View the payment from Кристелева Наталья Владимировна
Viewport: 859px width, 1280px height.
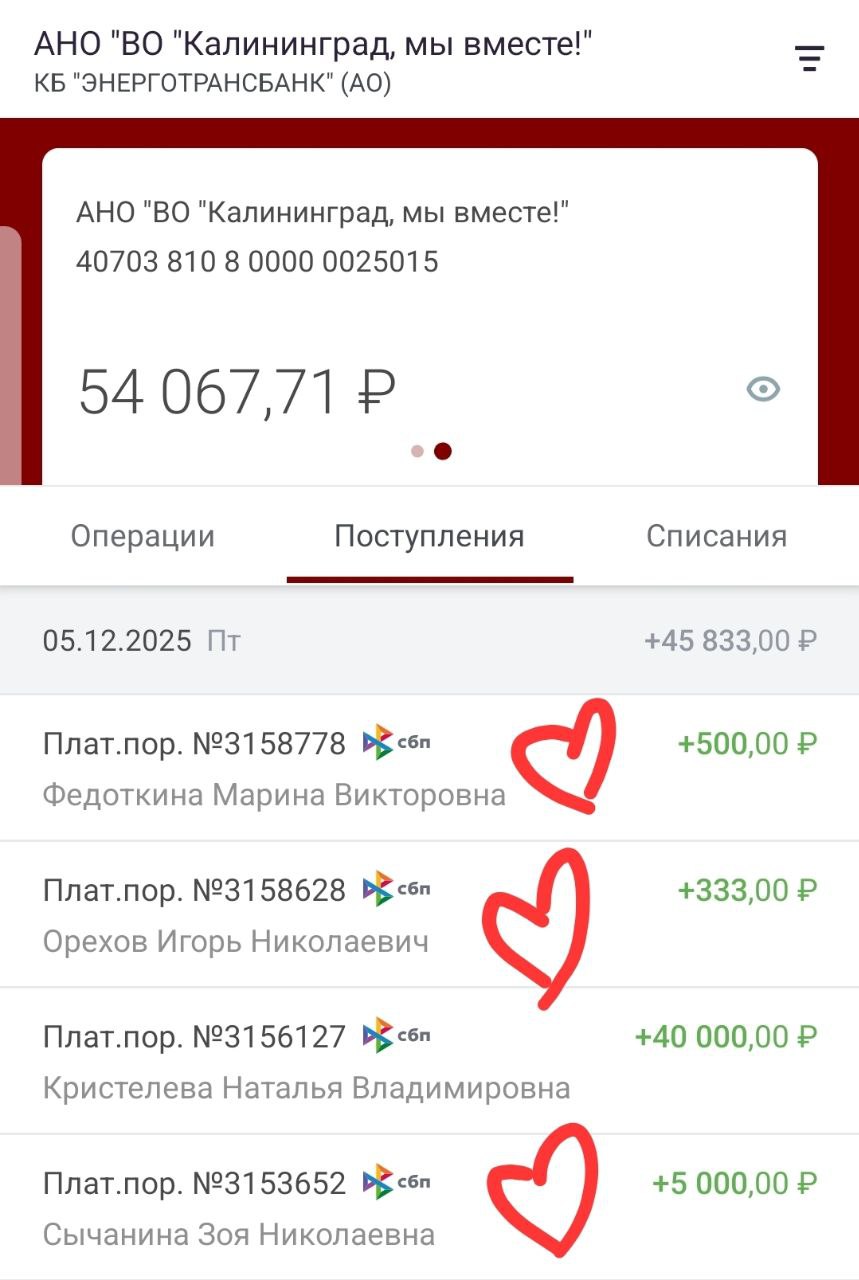coord(306,1061)
